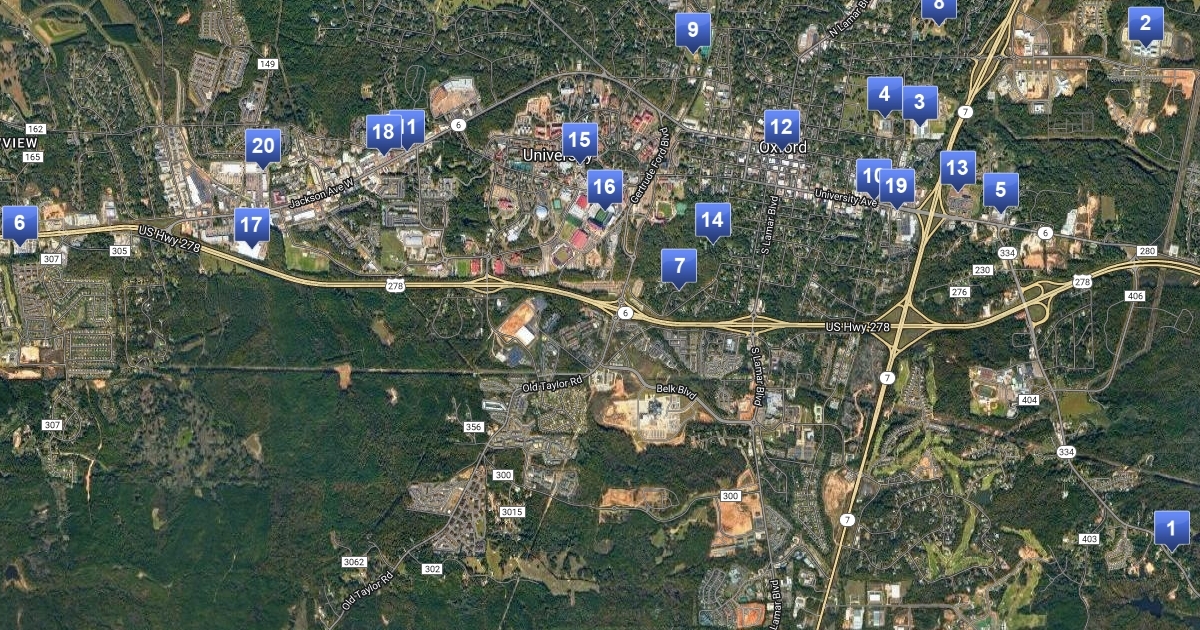Open pin number 7

click(679, 266)
